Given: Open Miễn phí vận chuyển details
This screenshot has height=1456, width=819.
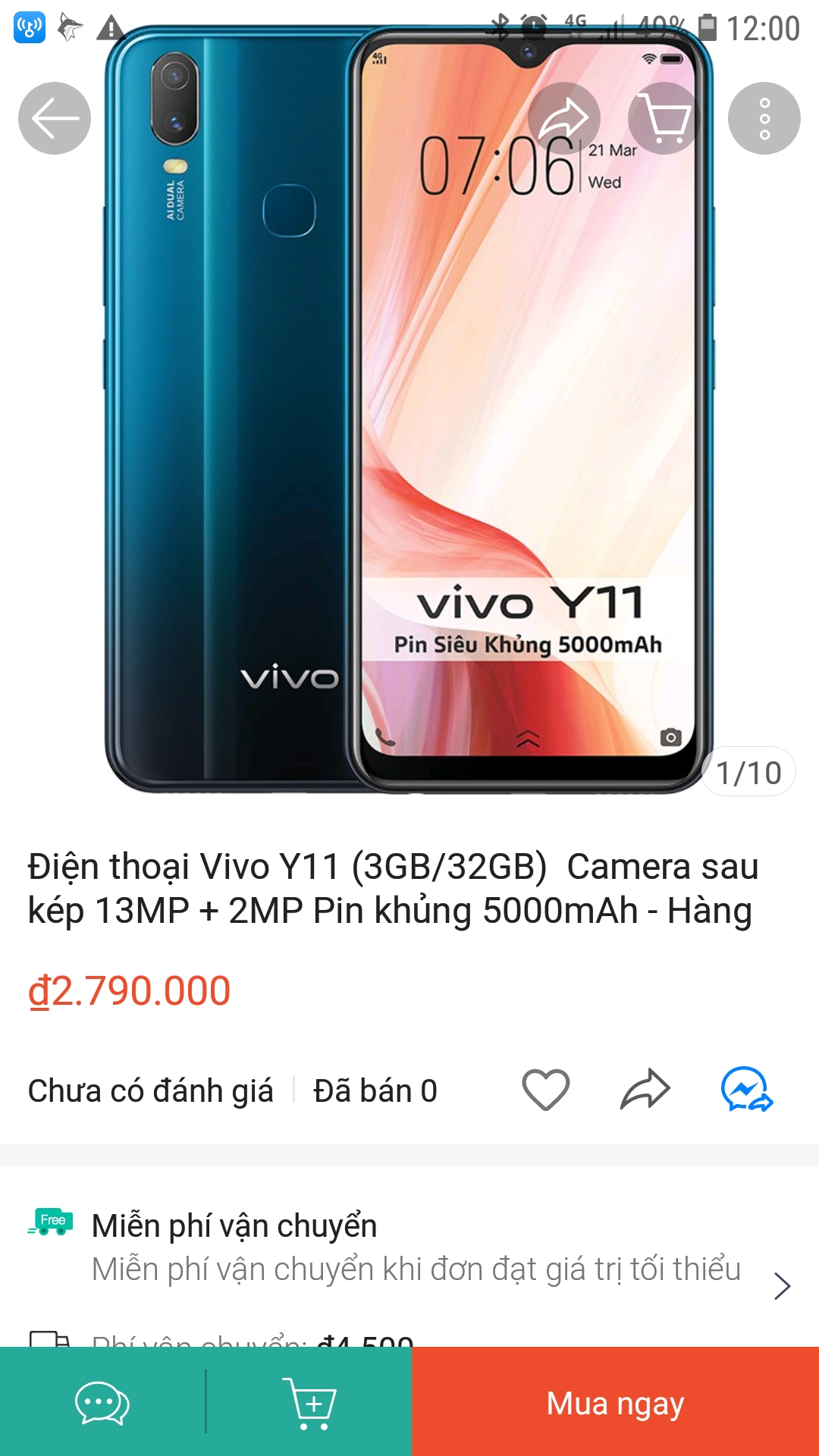Looking at the screenshot, I should point(409,1247).
